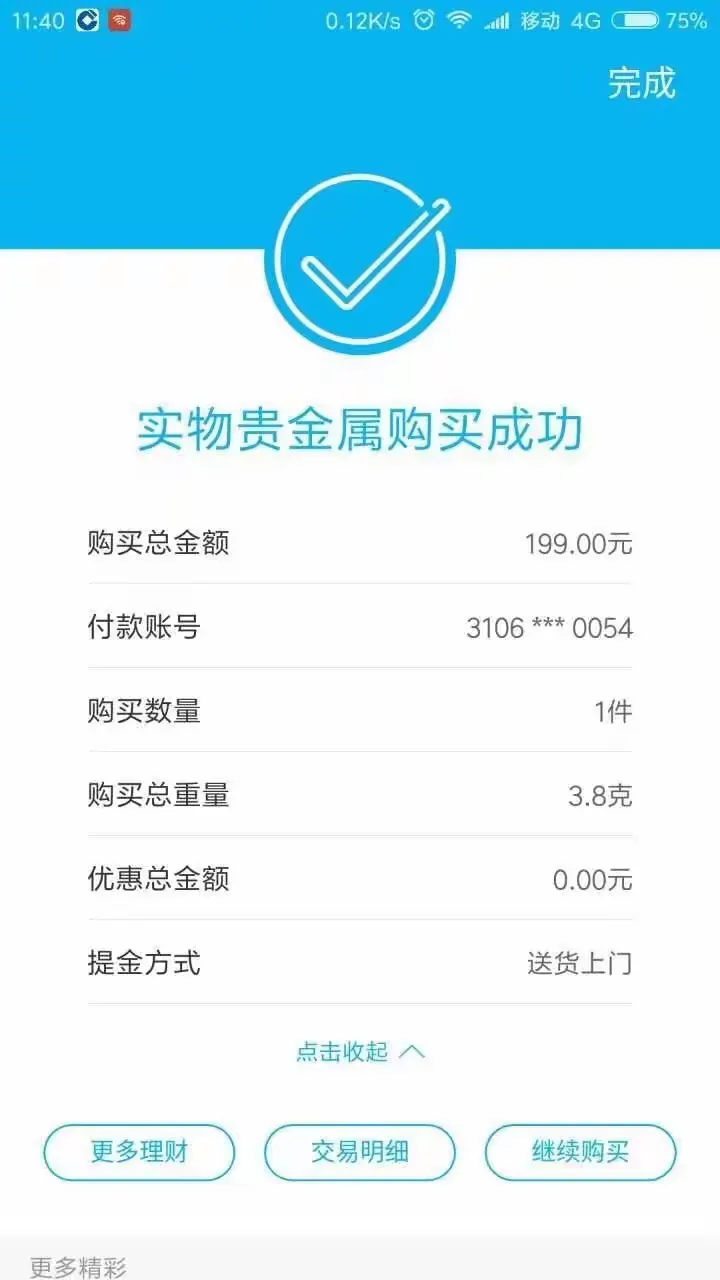Screen dimensions: 720x1280
Task: Tap the 购买总金额 total amount row
Action: coord(360,544)
